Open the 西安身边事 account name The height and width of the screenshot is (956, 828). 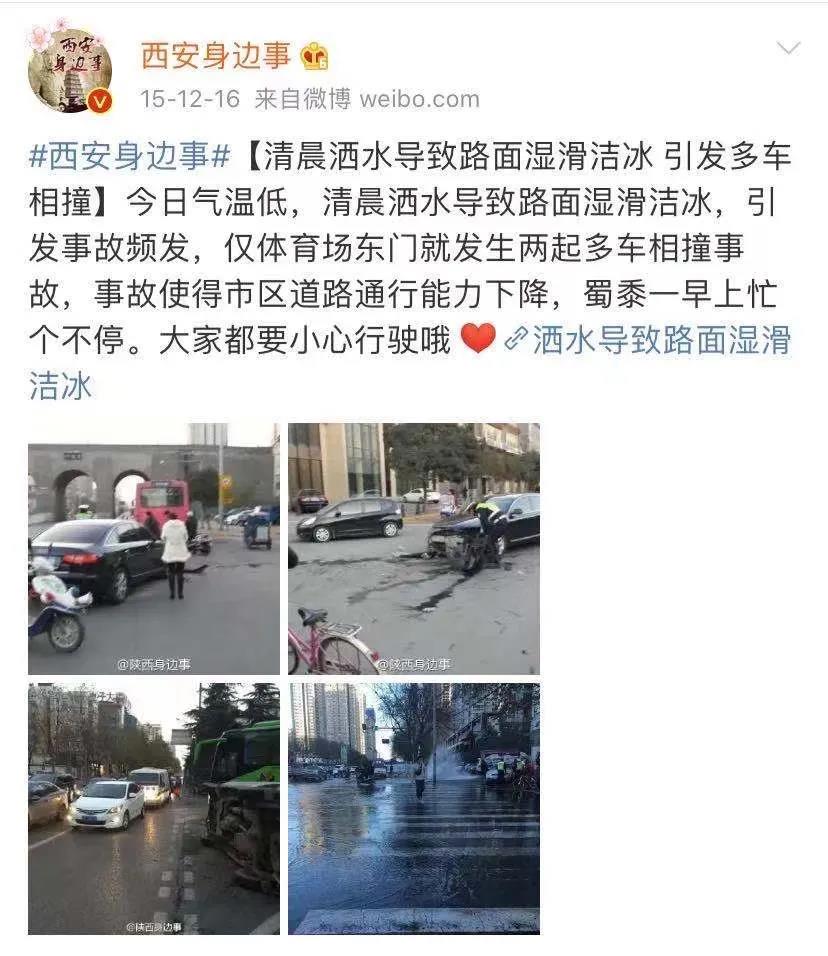coord(215,55)
